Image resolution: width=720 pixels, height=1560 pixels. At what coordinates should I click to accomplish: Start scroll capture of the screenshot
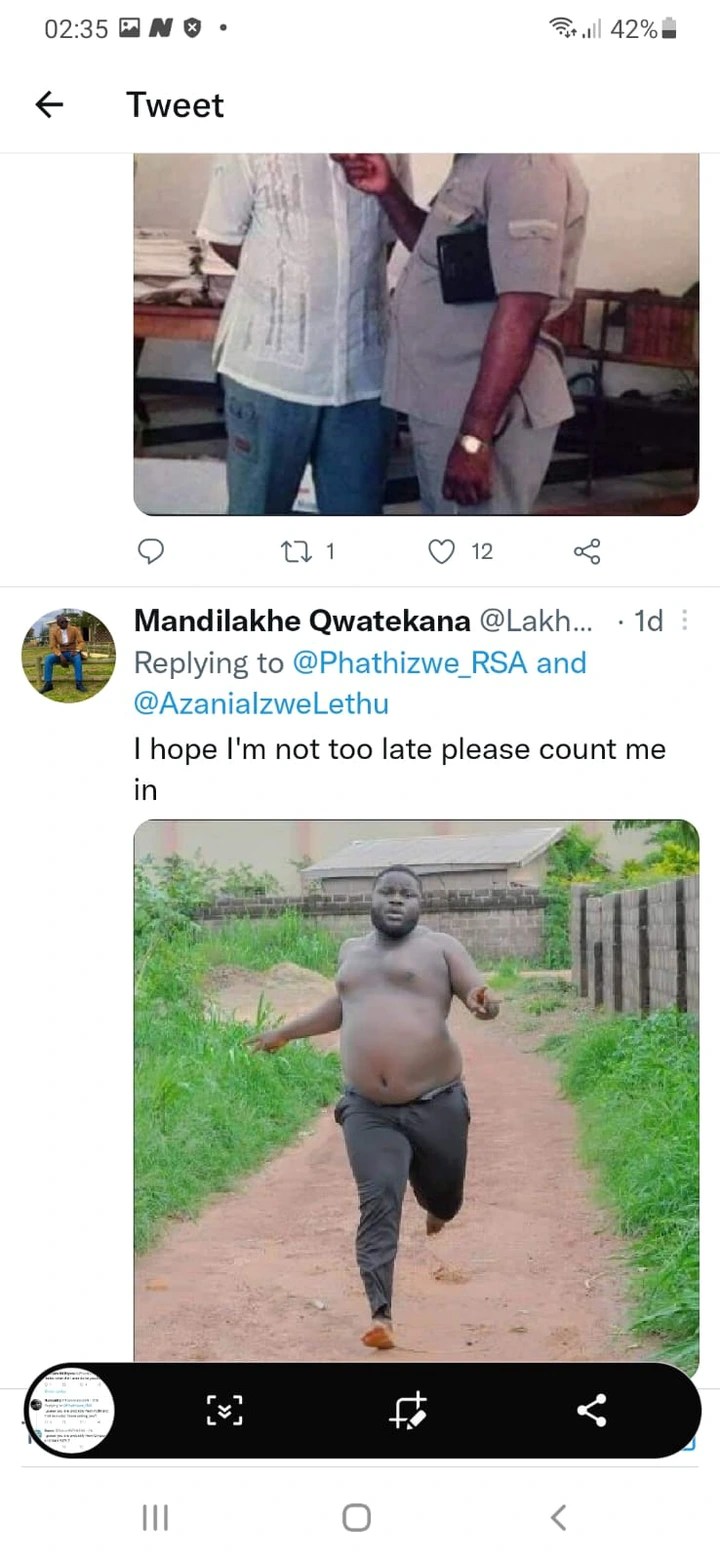coord(225,1411)
